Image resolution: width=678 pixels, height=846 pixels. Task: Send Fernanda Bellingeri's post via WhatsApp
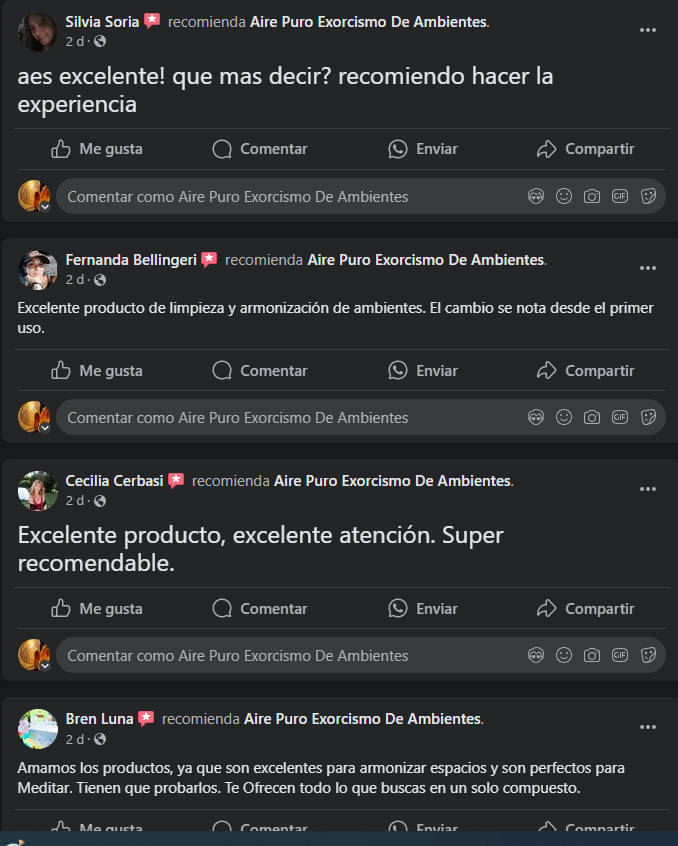pyautogui.click(x=423, y=371)
